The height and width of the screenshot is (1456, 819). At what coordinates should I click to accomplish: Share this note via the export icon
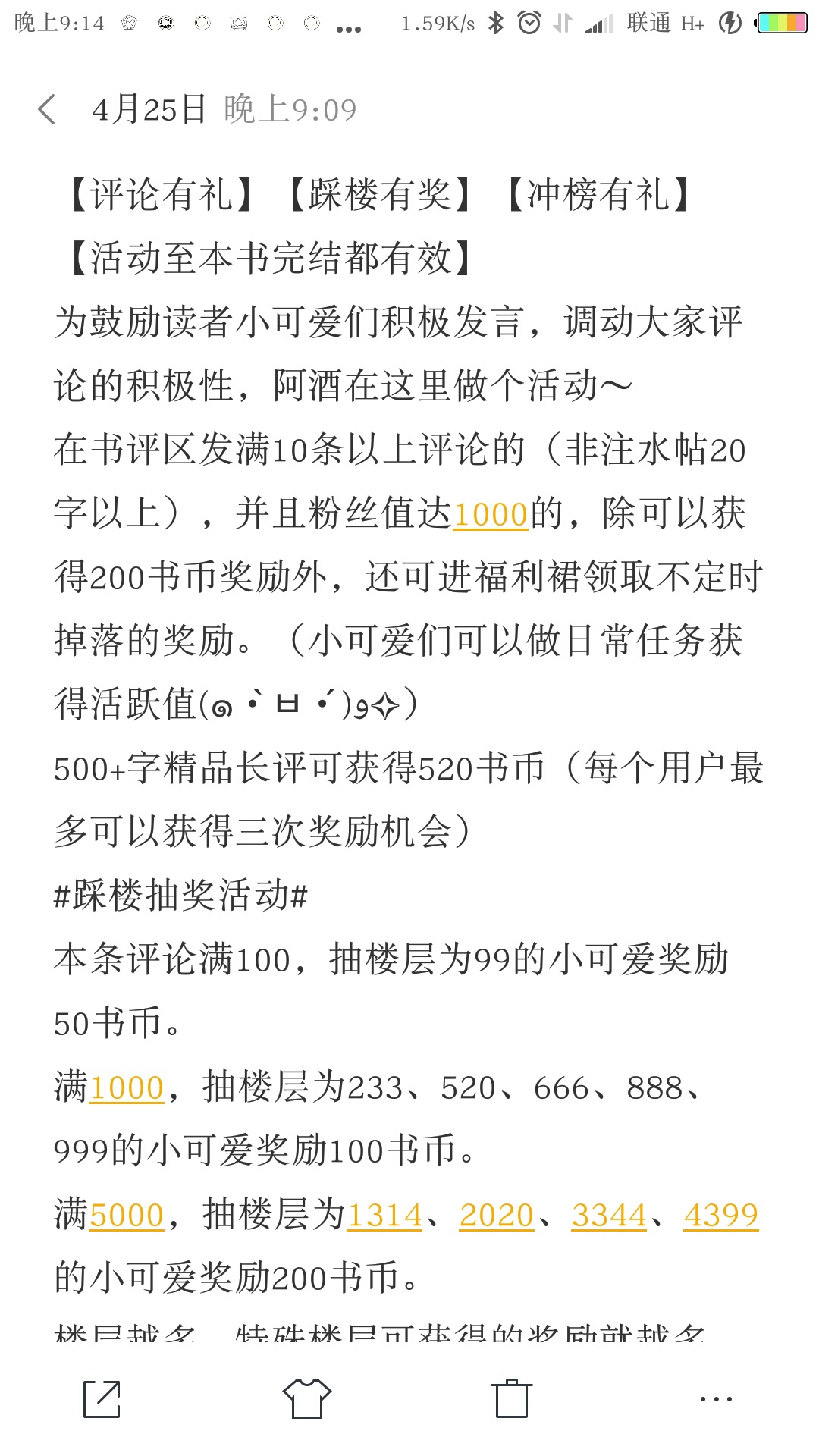coord(102,1399)
